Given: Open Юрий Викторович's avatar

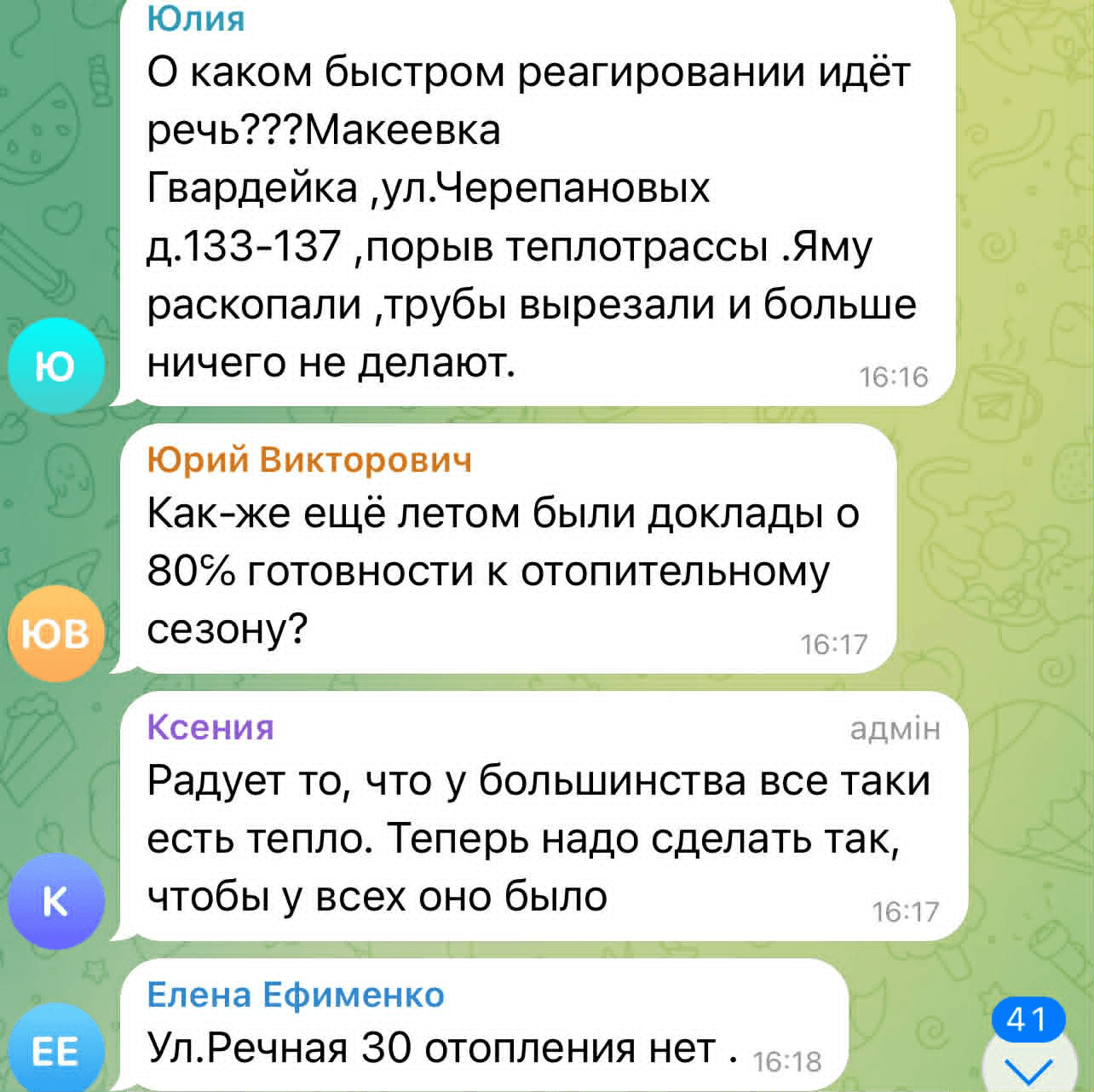Looking at the screenshot, I should point(55,634).
